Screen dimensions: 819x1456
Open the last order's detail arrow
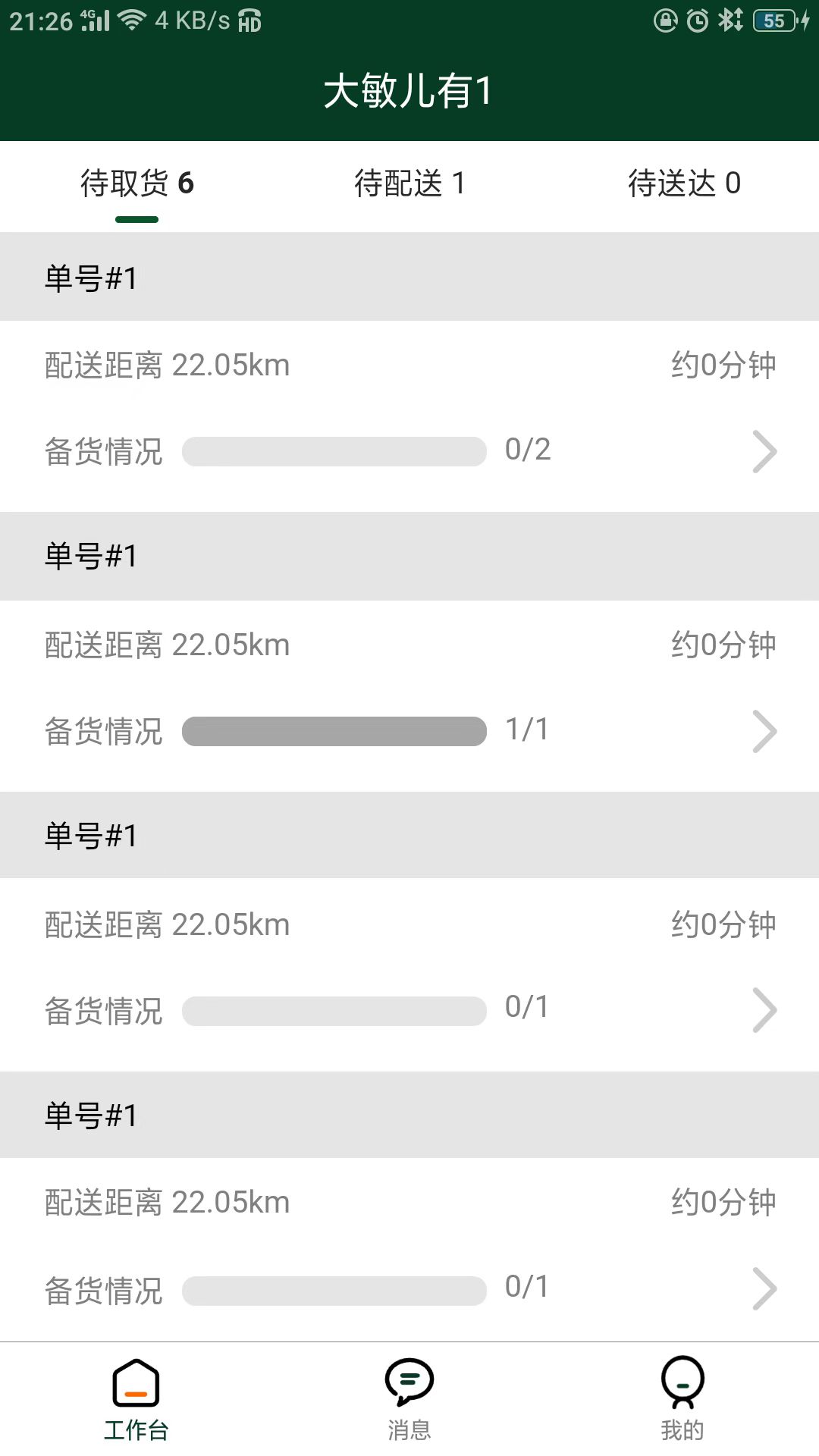click(765, 1288)
